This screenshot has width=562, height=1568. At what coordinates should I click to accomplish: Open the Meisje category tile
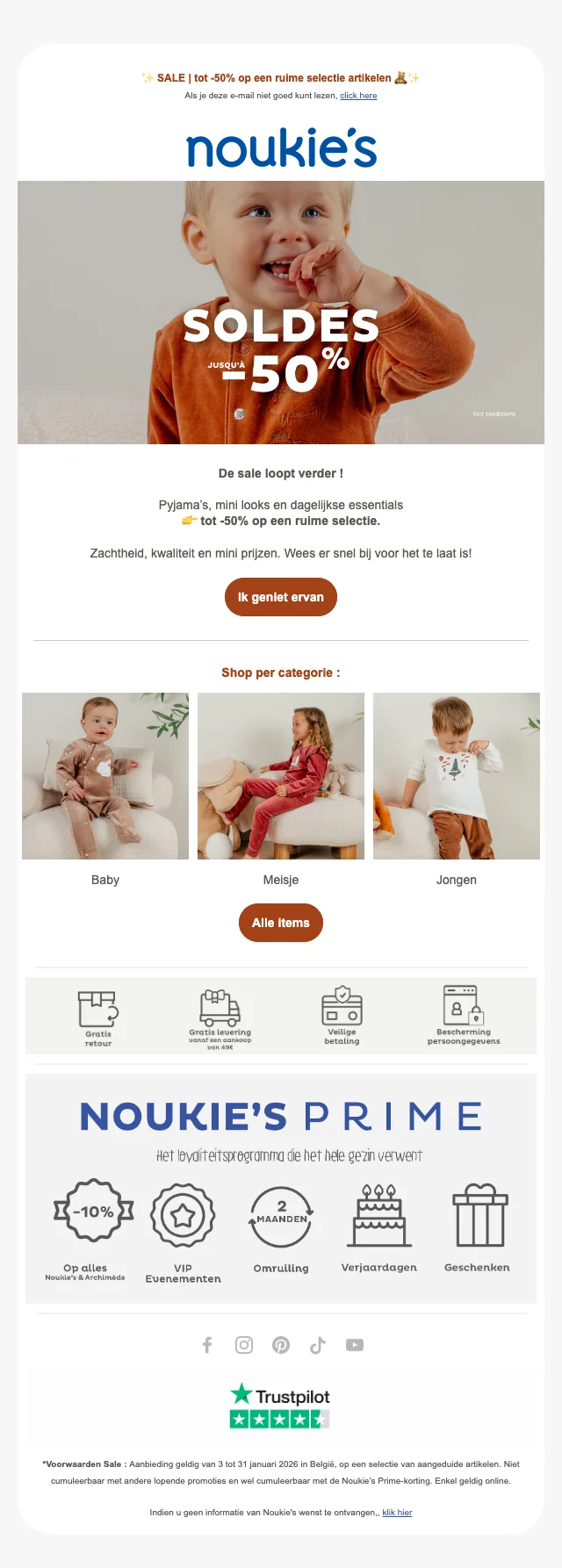point(281,776)
